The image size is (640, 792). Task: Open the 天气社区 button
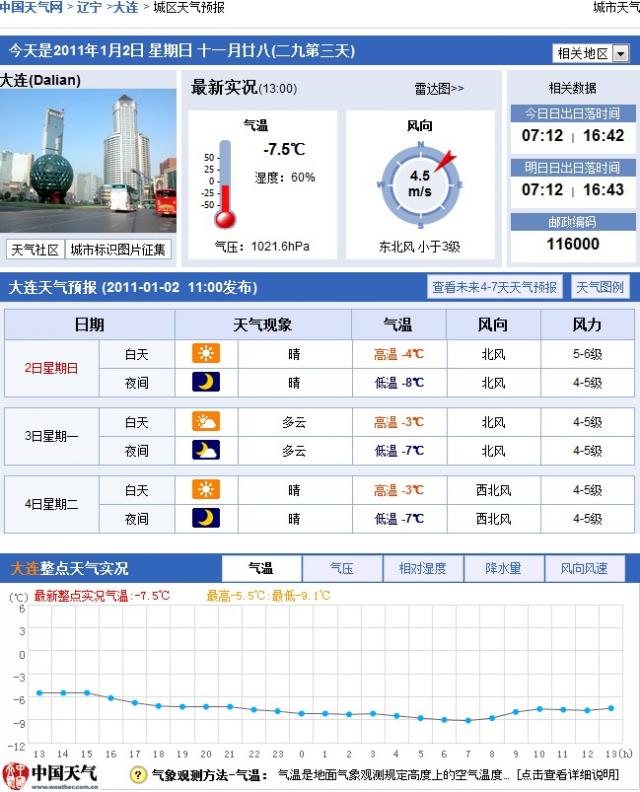(35, 249)
